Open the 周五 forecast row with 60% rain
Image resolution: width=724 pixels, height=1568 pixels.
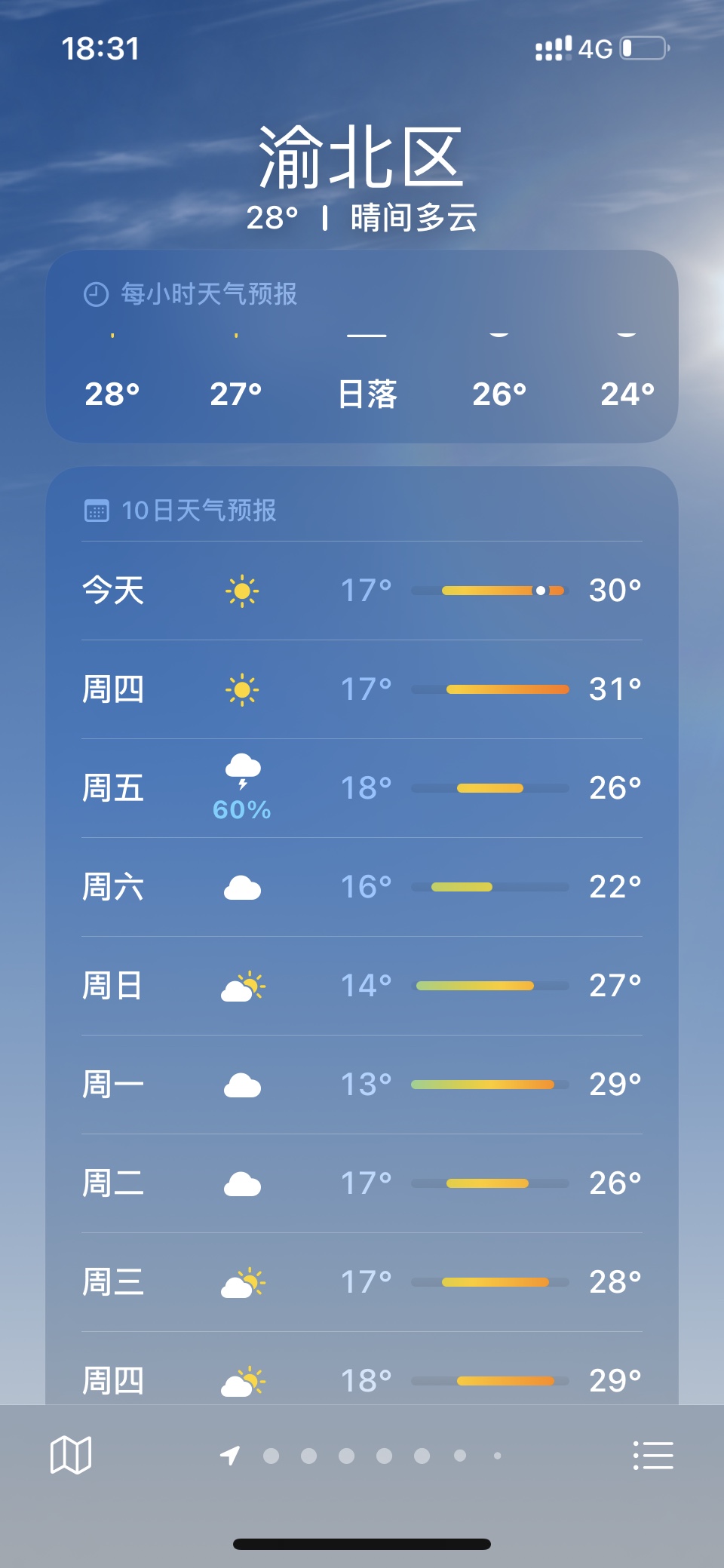point(362,788)
